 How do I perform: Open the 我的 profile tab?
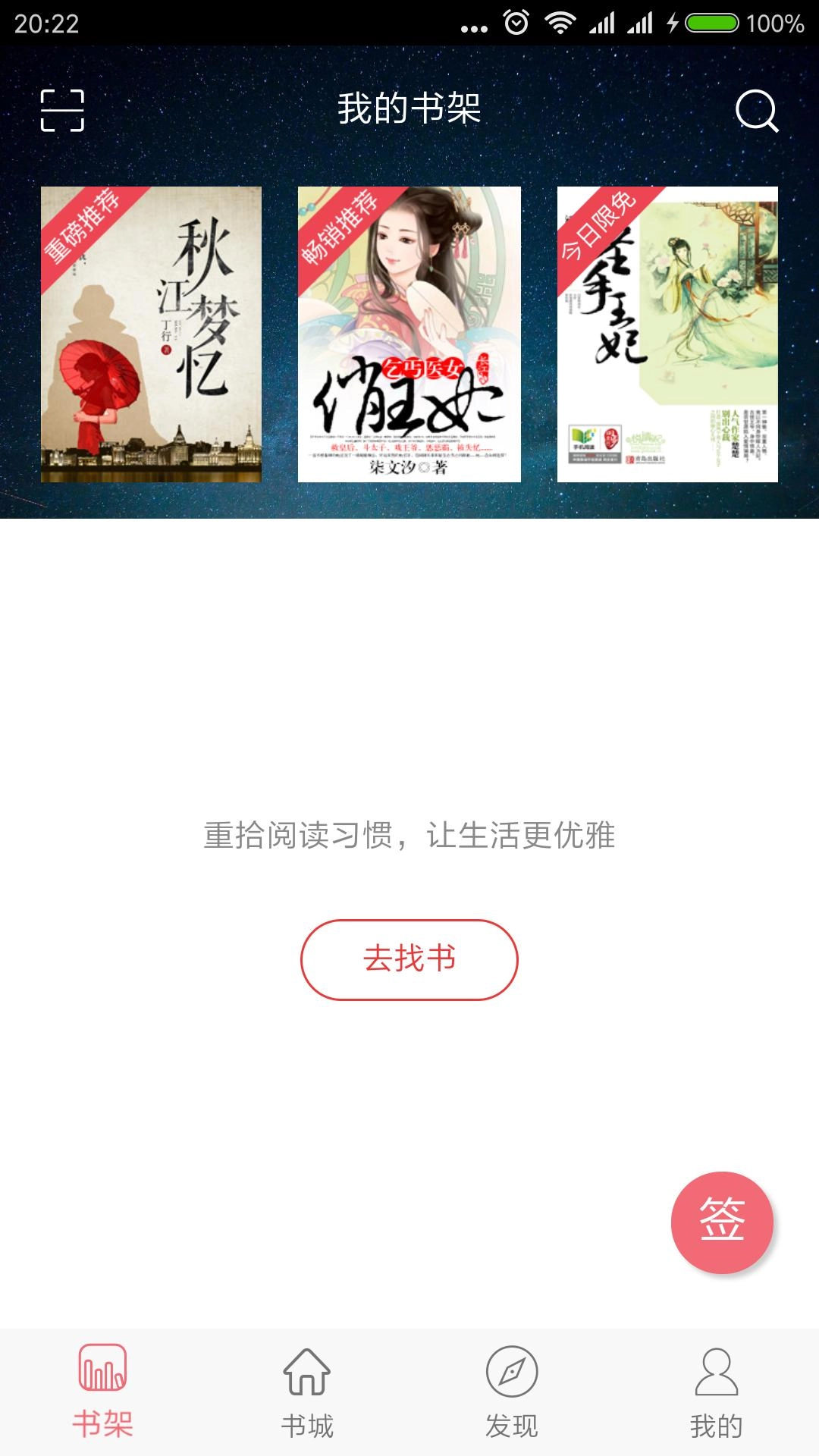coord(717,1392)
